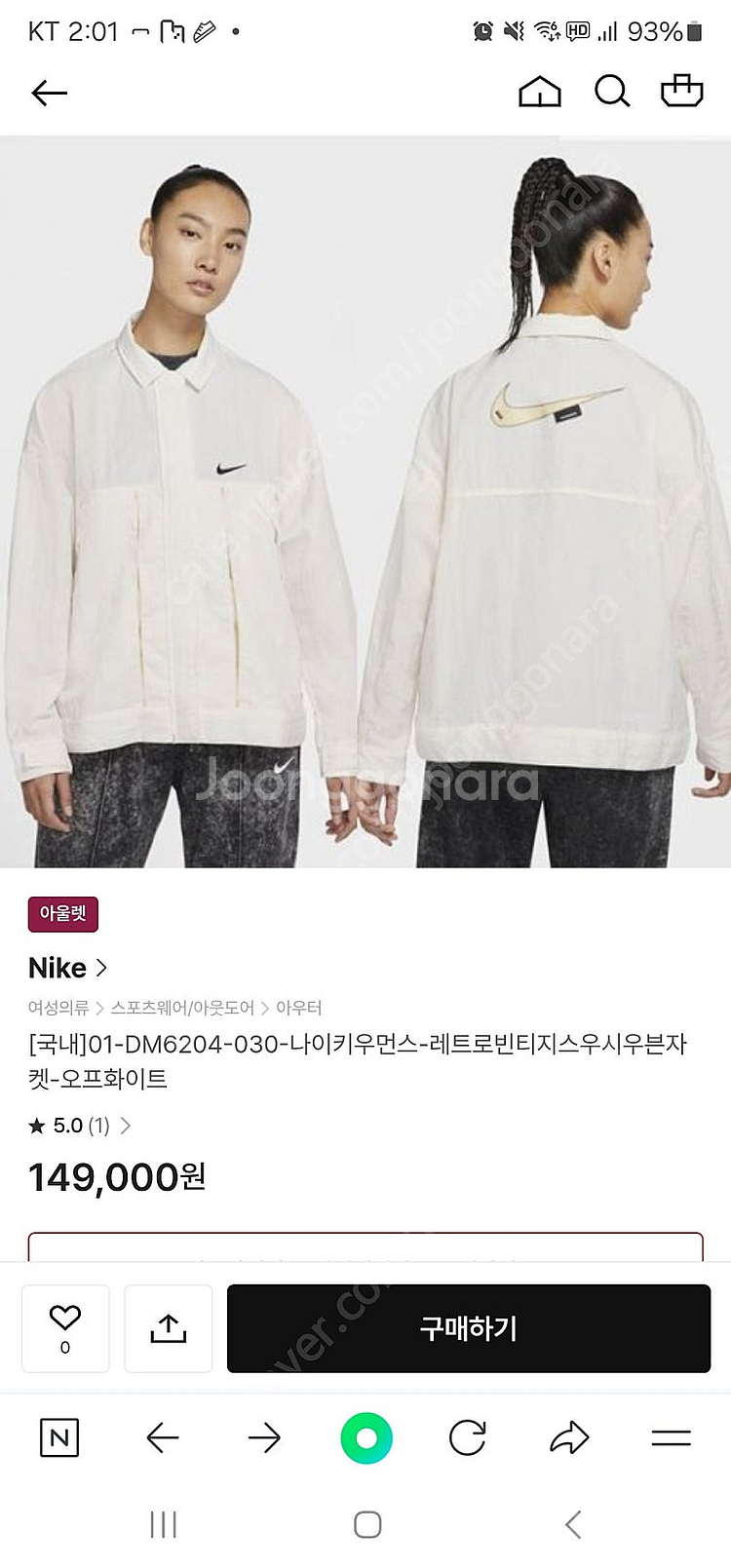Tap the green circle search button

(366, 1437)
